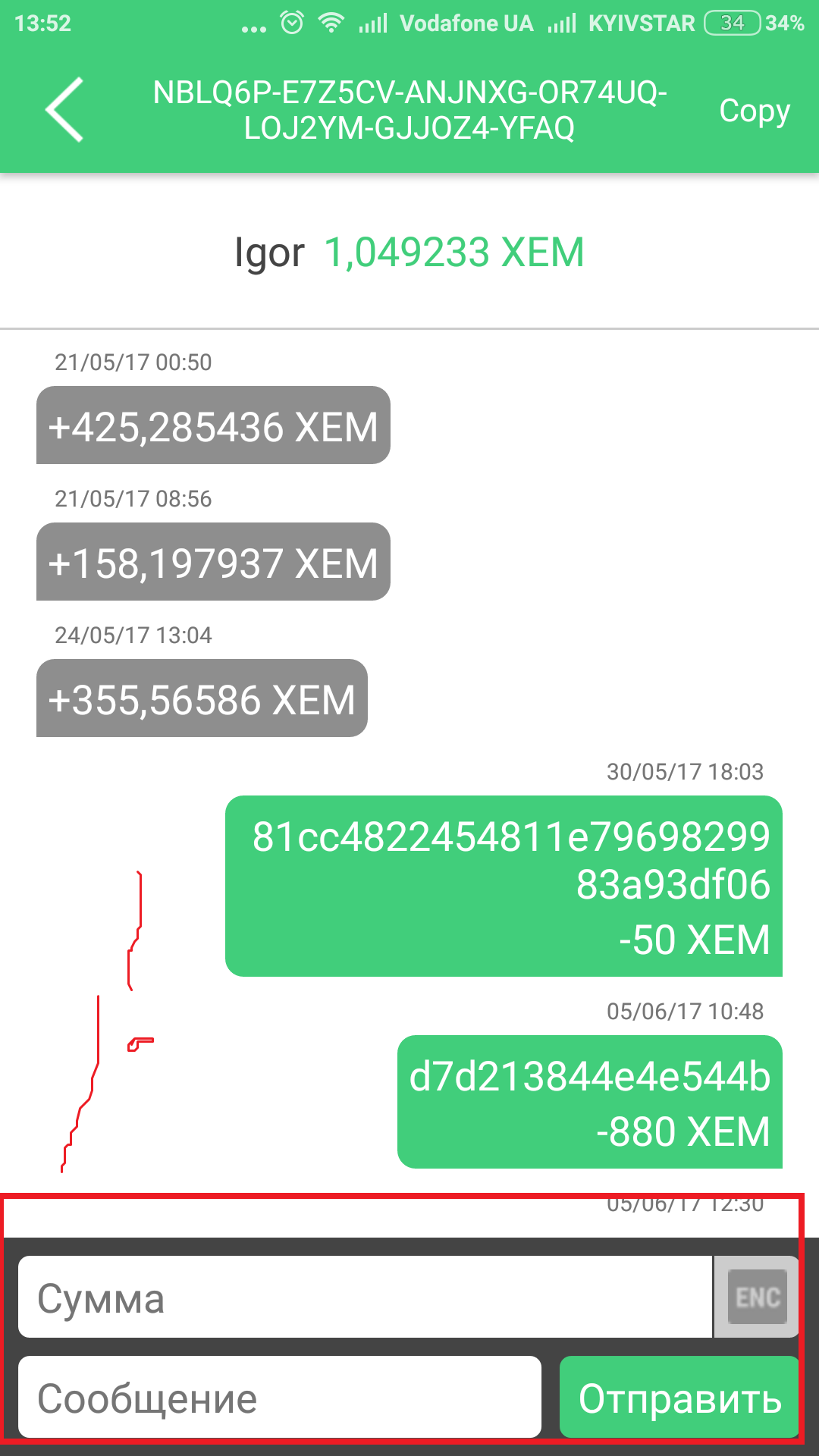
Task: Focus the Сумма amount field
Action: coord(365,1297)
